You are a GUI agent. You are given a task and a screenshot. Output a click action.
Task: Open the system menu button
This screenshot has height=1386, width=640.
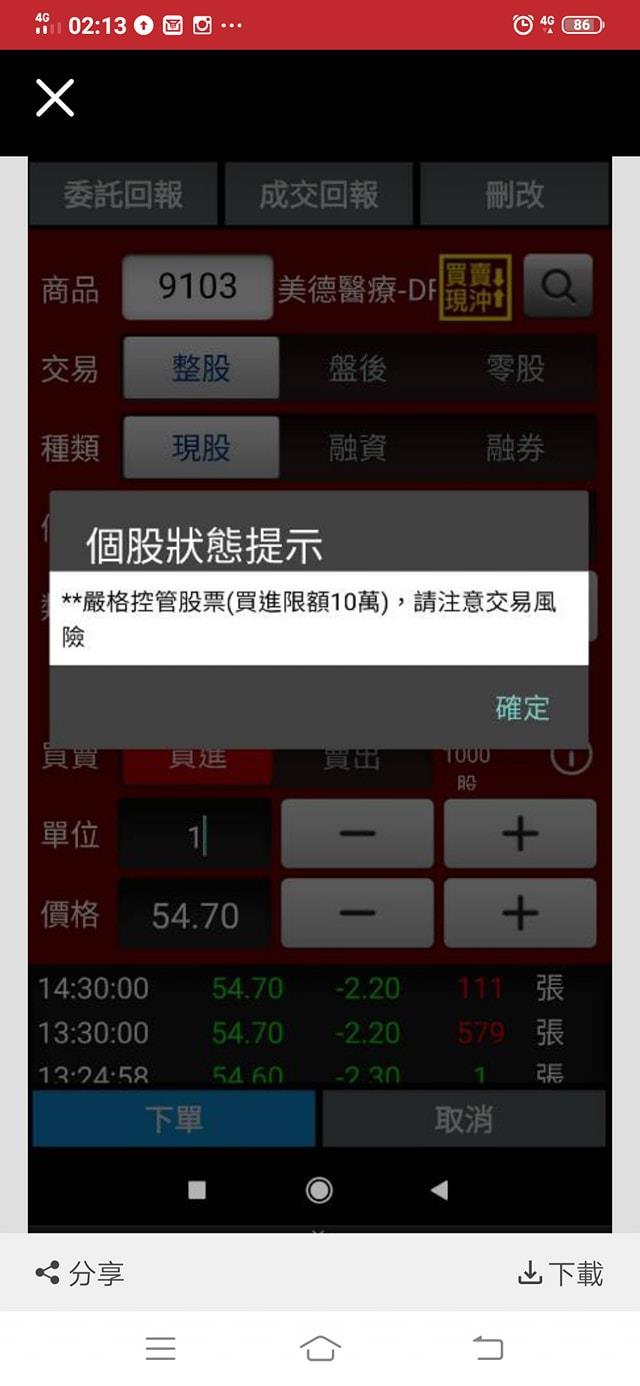160,1348
